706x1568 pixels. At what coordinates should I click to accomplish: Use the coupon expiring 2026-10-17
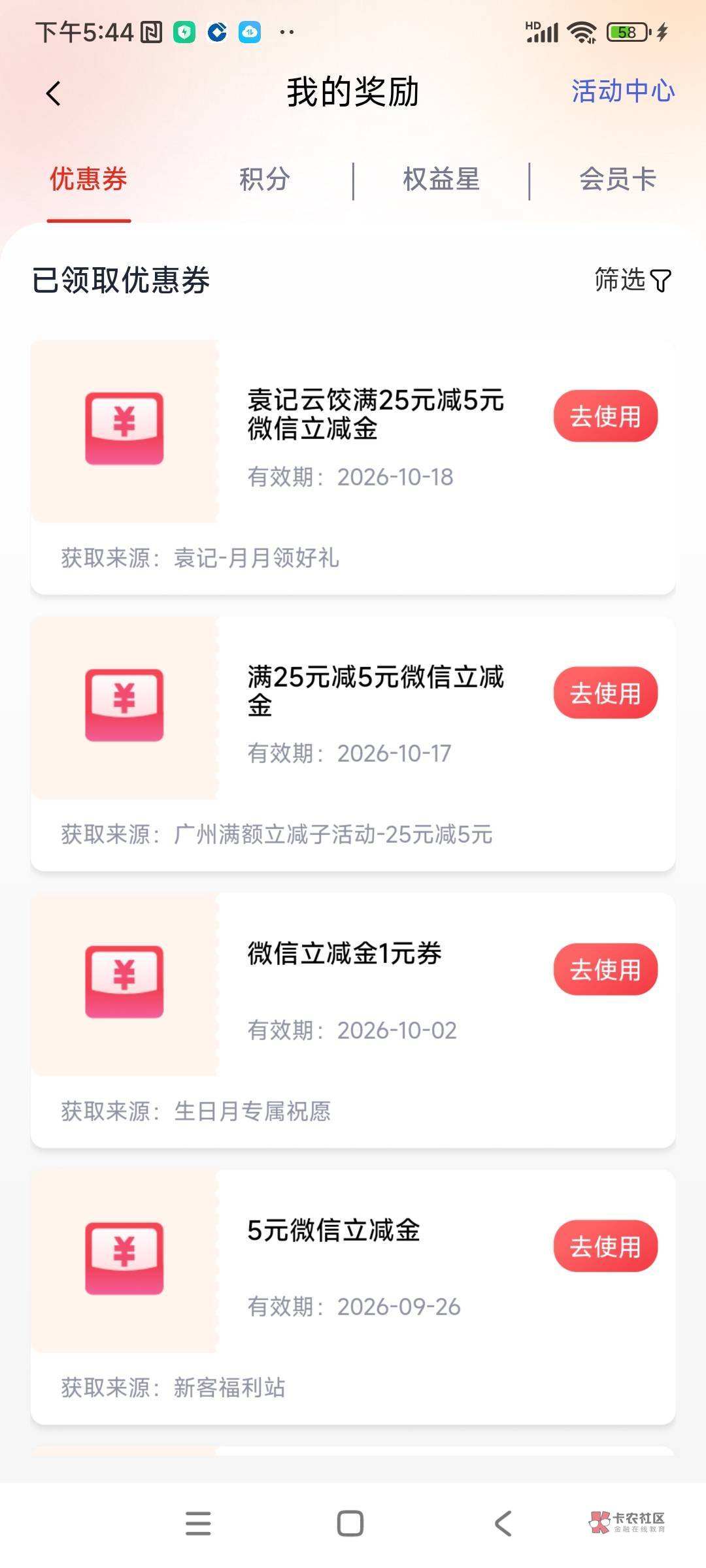click(605, 693)
